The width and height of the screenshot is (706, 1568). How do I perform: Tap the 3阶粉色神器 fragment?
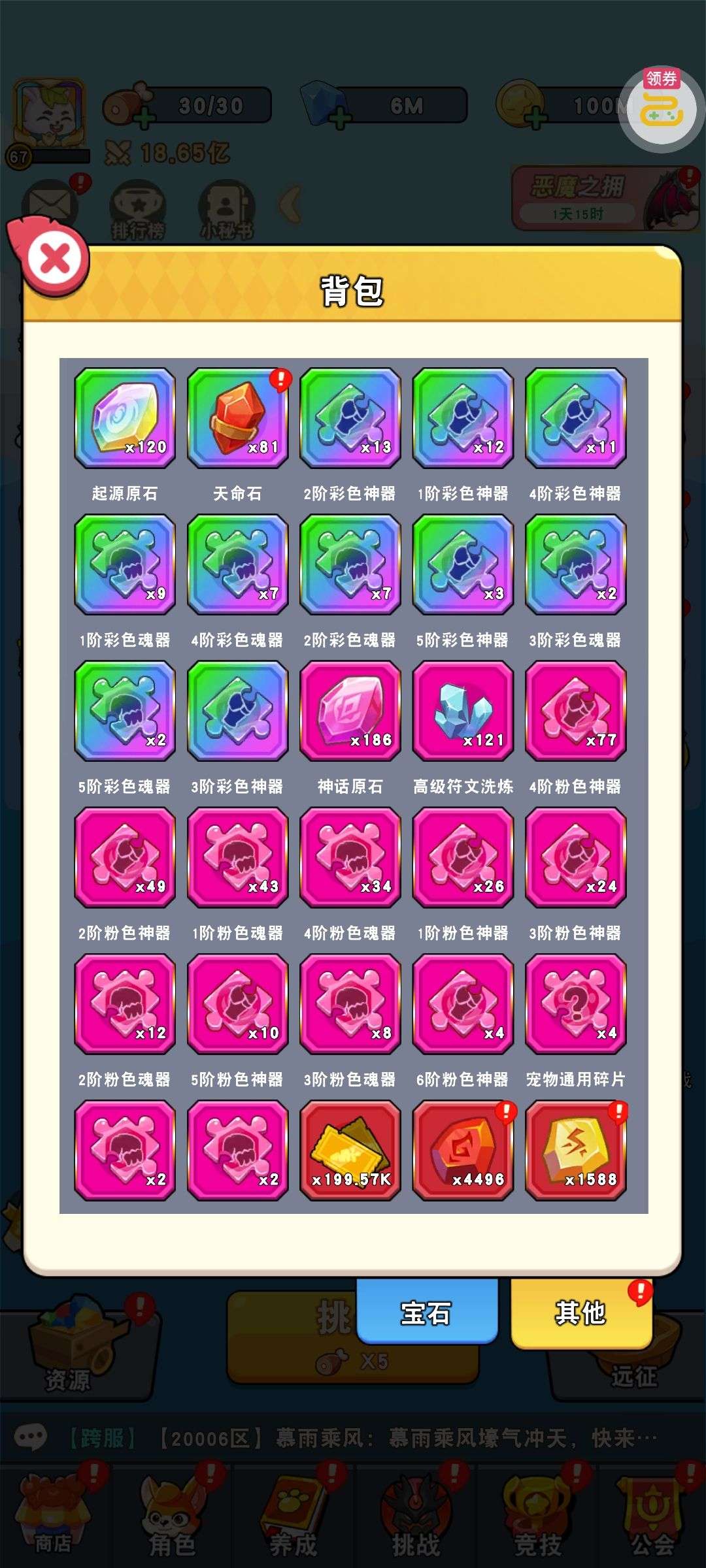tap(575, 857)
